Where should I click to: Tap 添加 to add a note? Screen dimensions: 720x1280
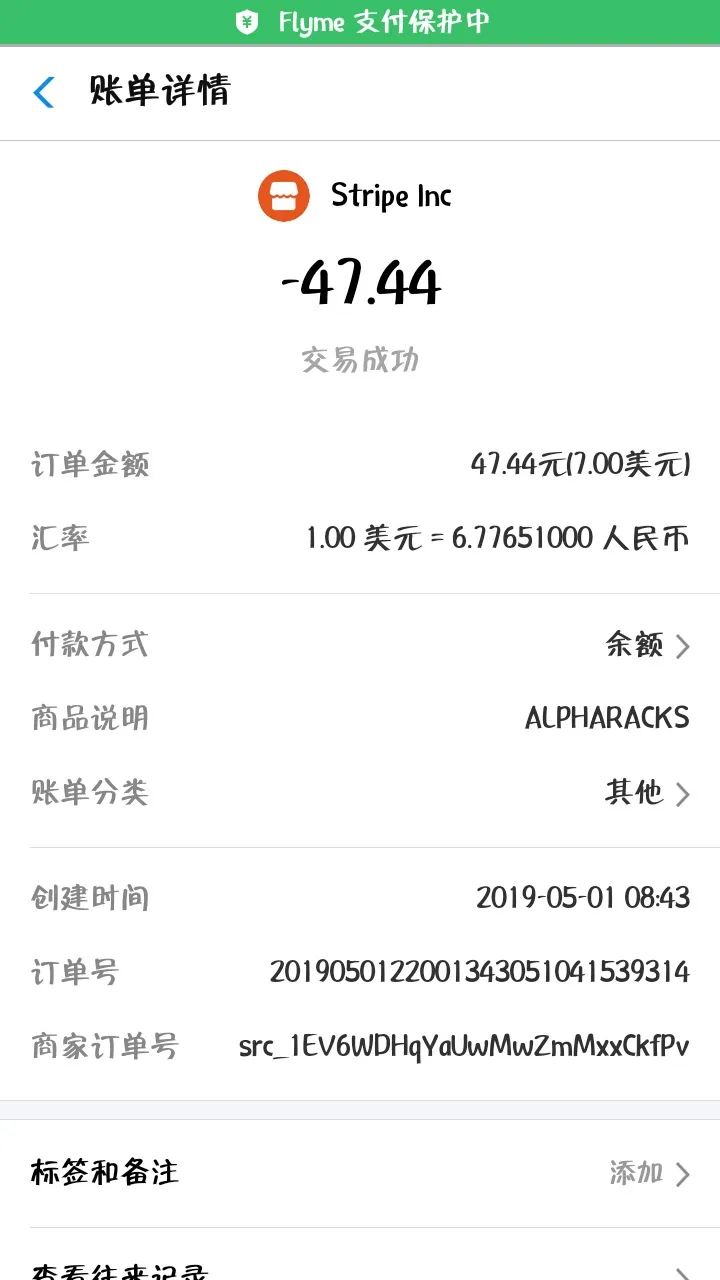click(x=637, y=1172)
